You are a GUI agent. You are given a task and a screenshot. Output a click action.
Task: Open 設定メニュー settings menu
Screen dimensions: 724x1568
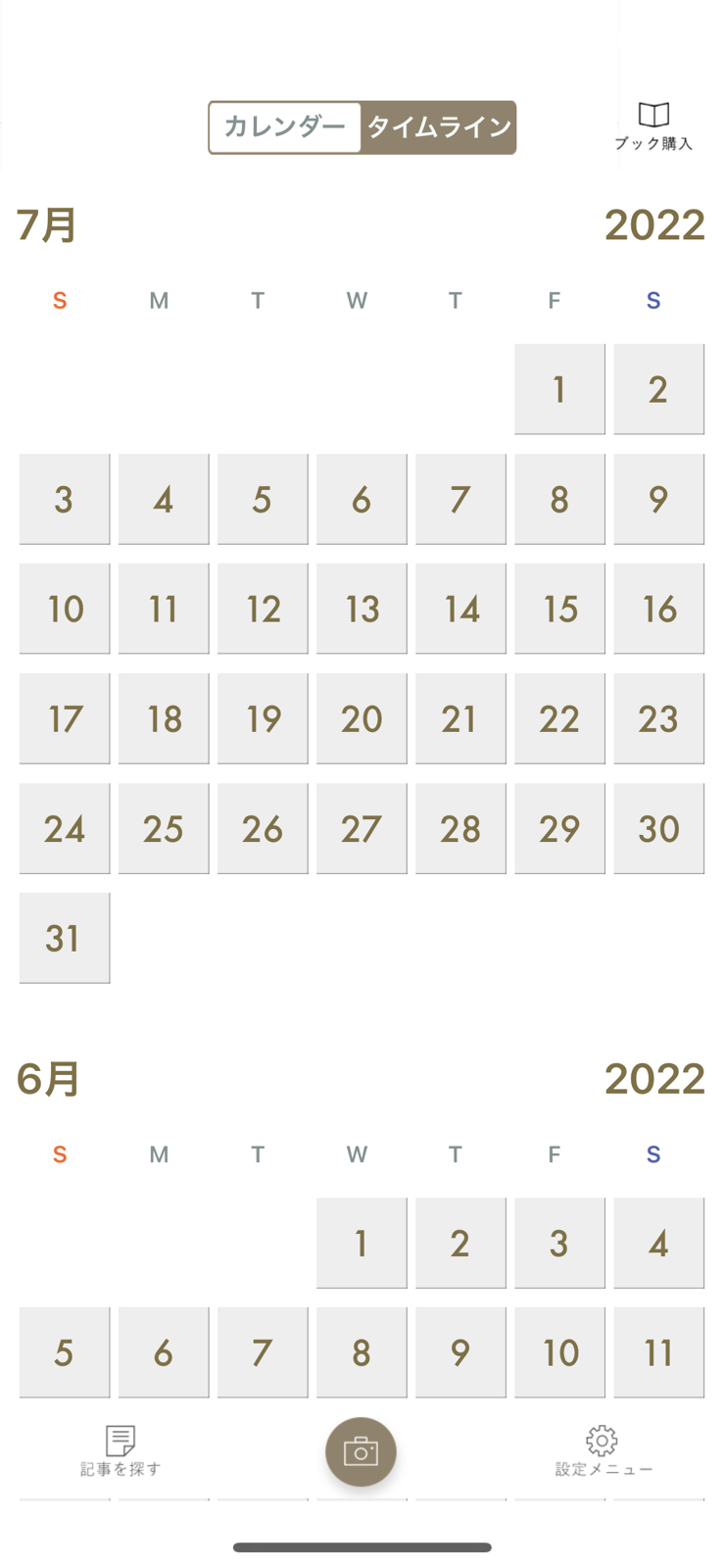[603, 1451]
